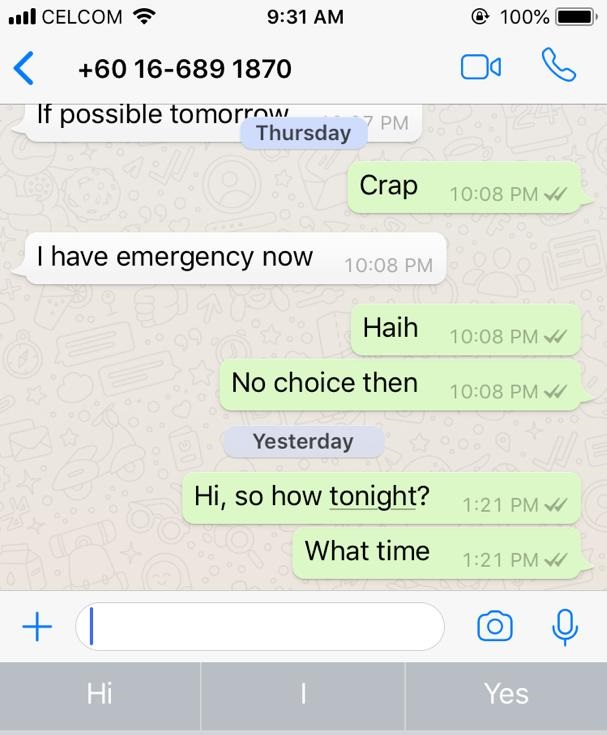Choose the "I" keyboard suggestion
This screenshot has height=735, width=607.
click(303, 695)
